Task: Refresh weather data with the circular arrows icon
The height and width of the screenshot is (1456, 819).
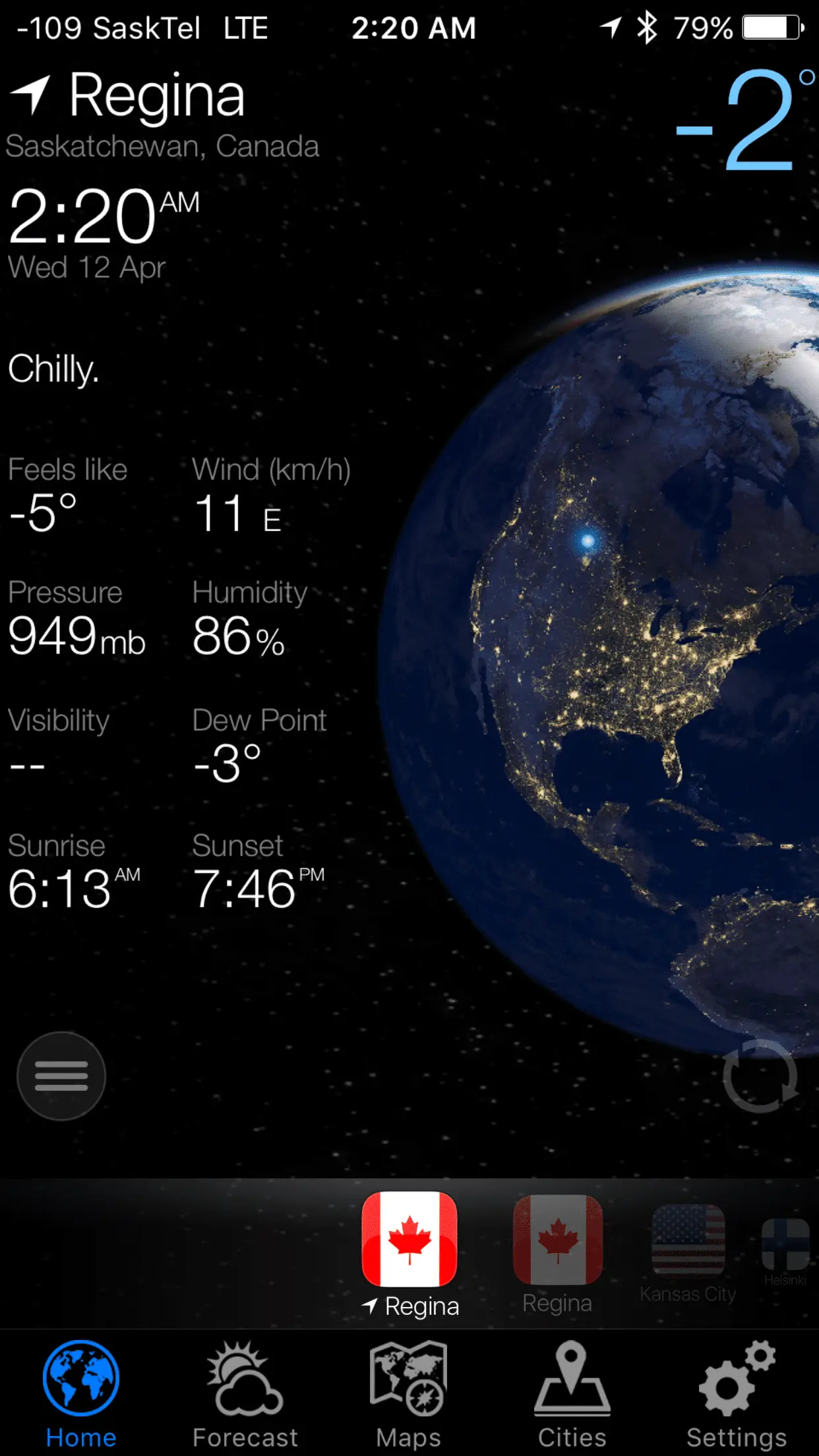Action: tap(760, 1077)
